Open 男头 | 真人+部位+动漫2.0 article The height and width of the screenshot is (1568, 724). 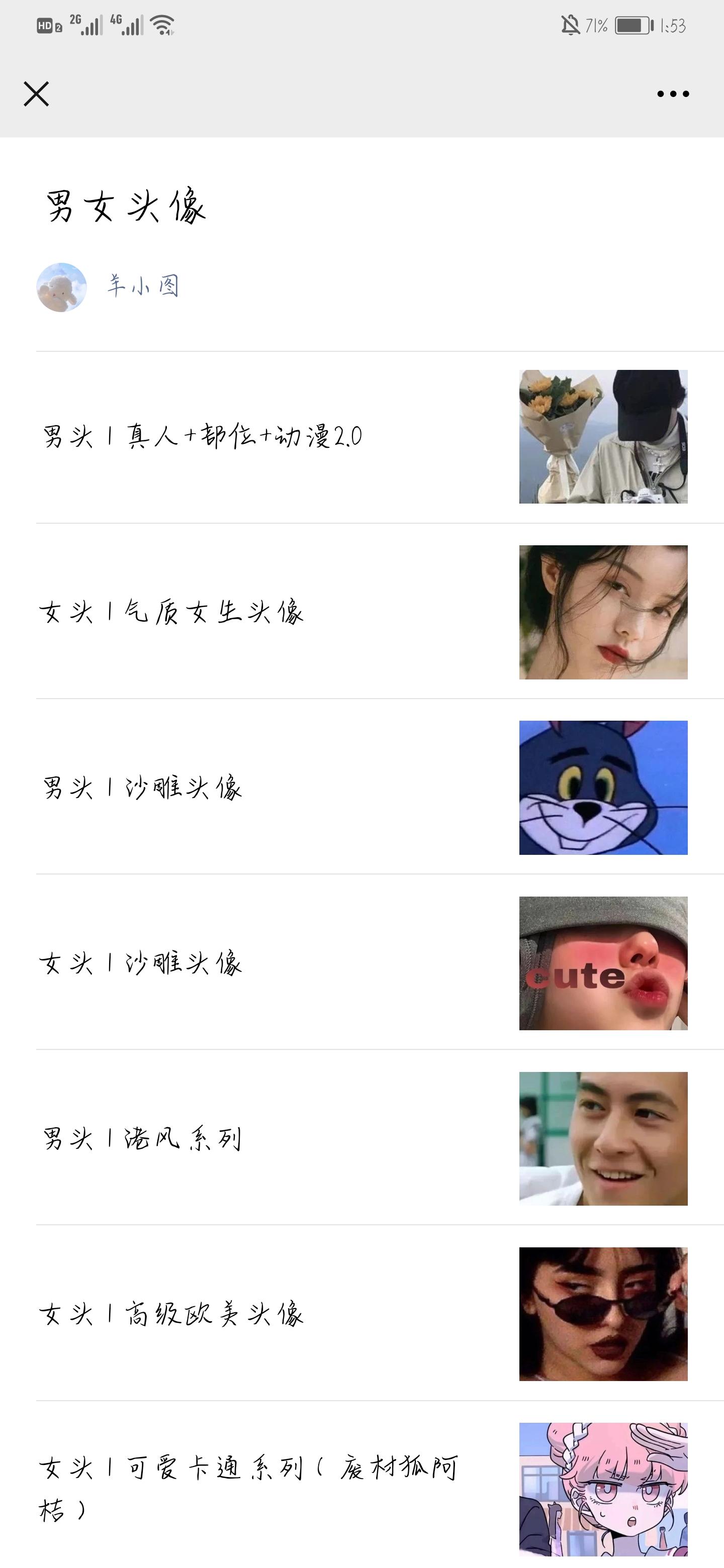(x=203, y=436)
